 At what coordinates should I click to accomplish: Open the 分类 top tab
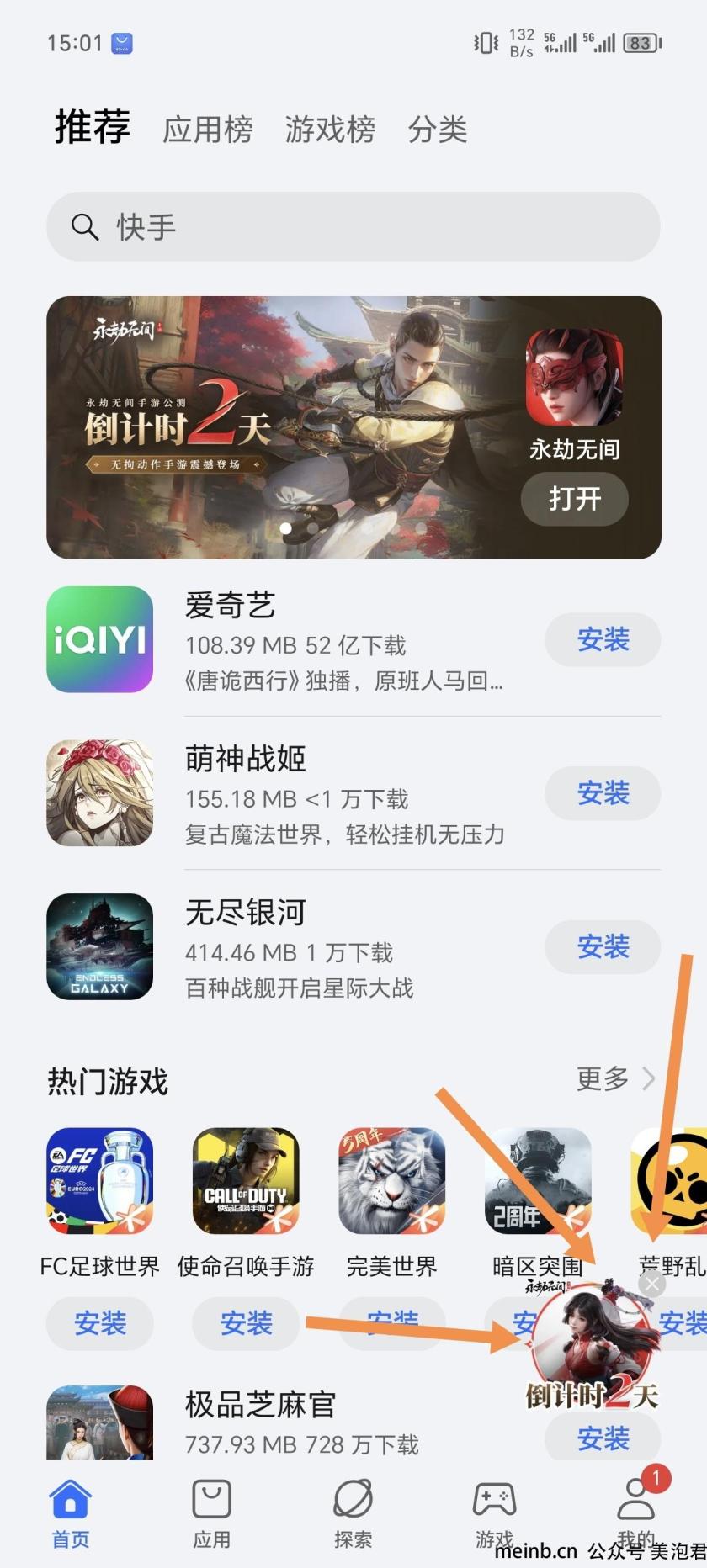438,130
